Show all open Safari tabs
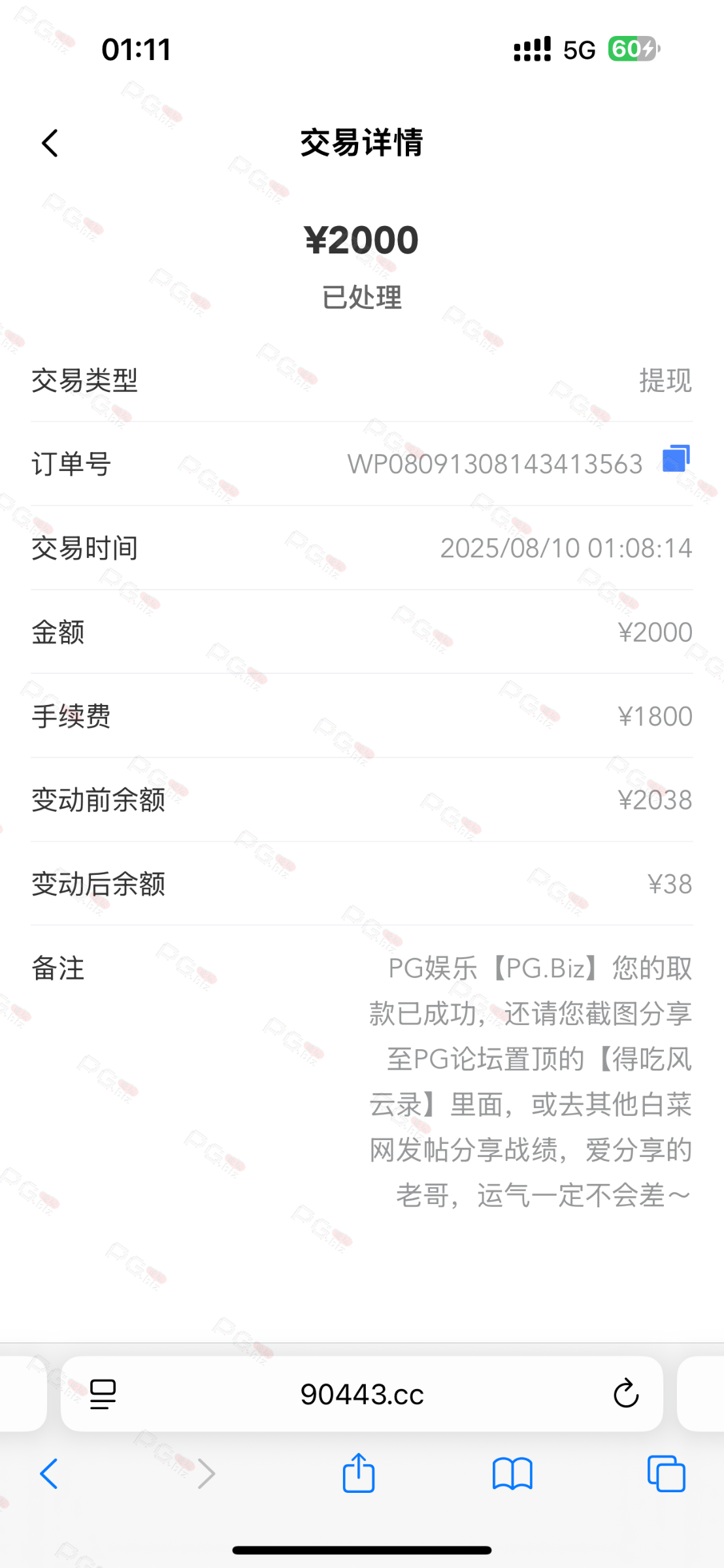 click(x=666, y=1473)
